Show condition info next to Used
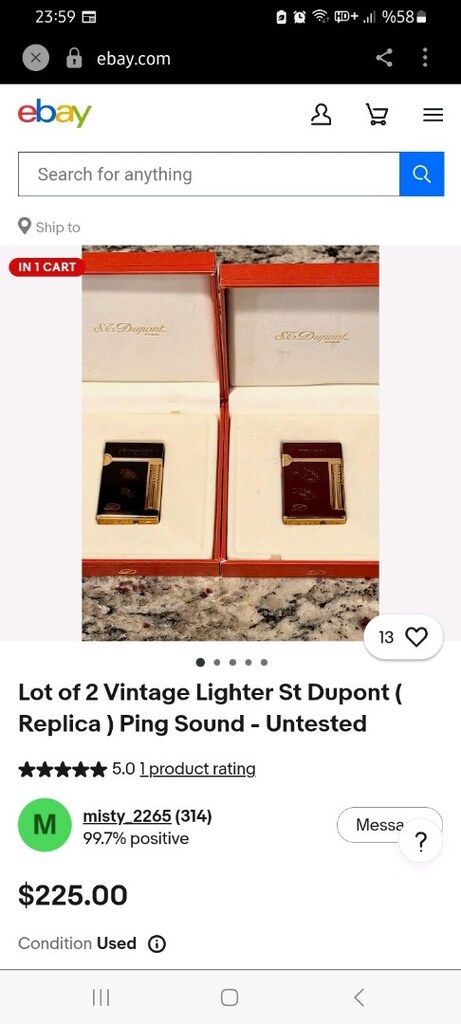 click(x=157, y=944)
